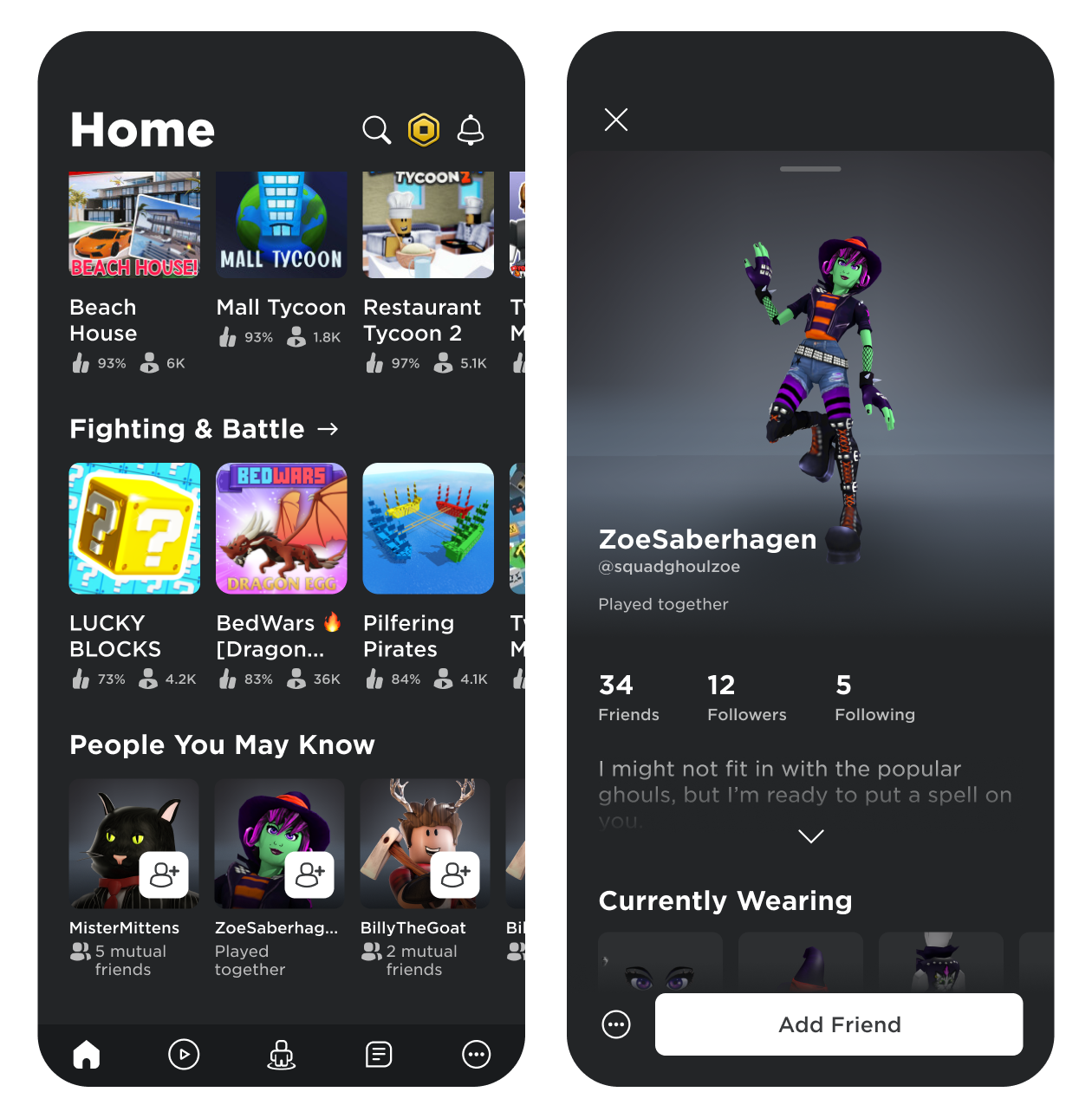Open the Mall Tycoon game
1092x1118 pixels.
pos(282,225)
